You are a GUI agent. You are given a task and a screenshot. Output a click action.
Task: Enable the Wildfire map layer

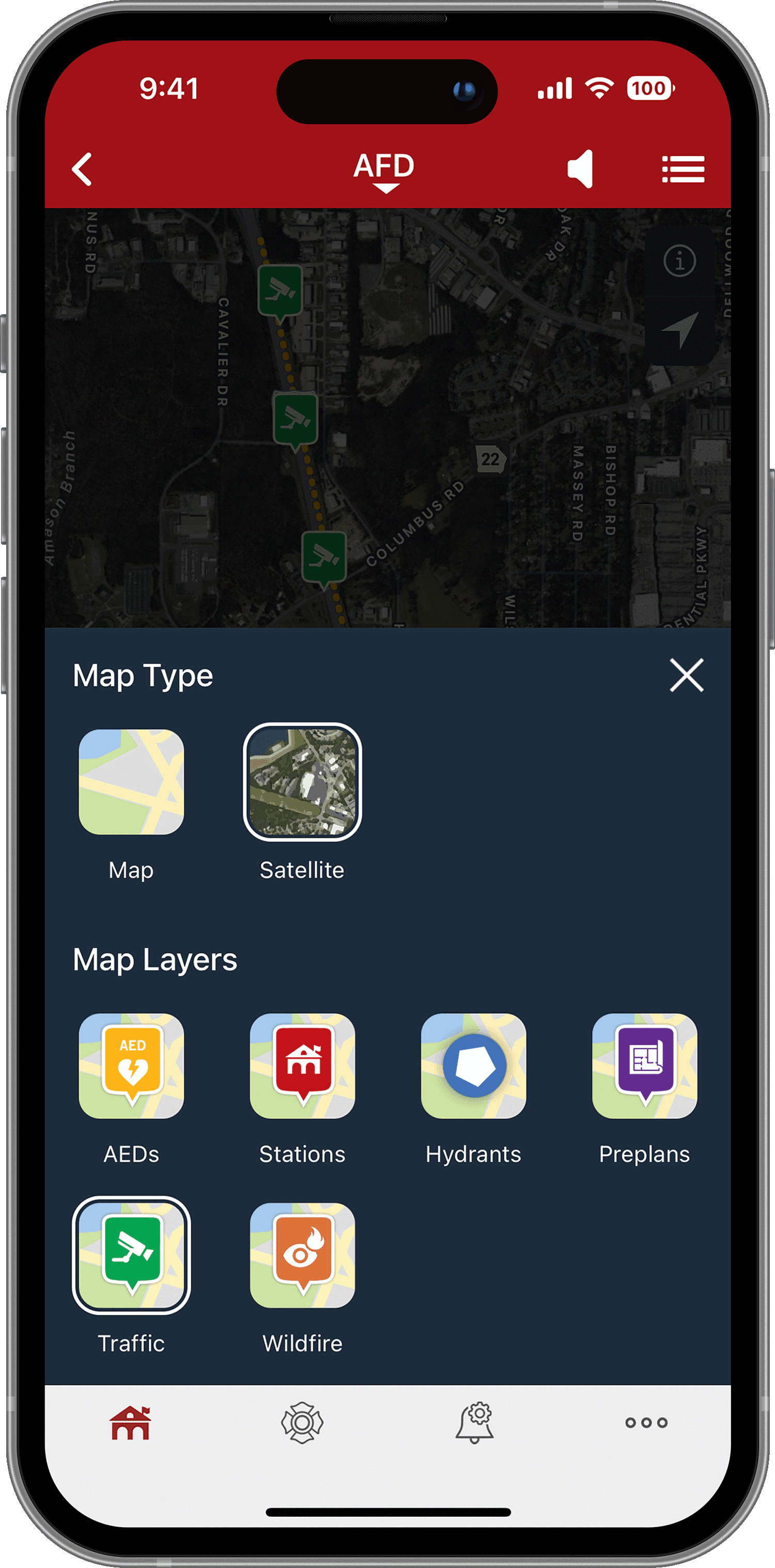(302, 1254)
